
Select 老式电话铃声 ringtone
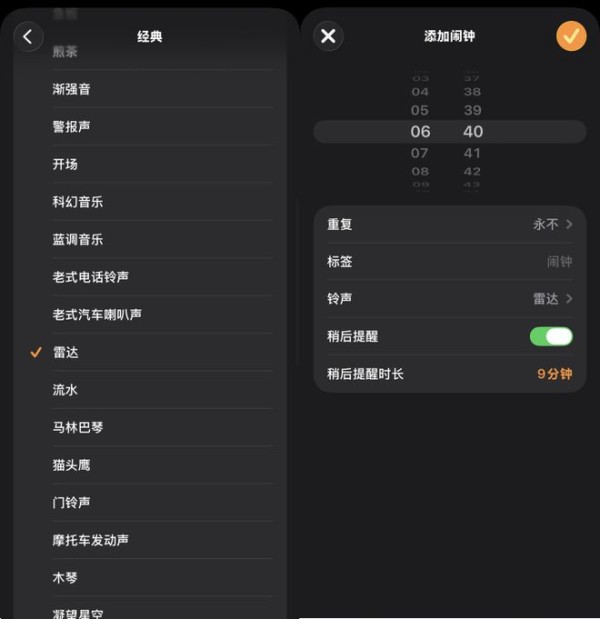point(150,277)
